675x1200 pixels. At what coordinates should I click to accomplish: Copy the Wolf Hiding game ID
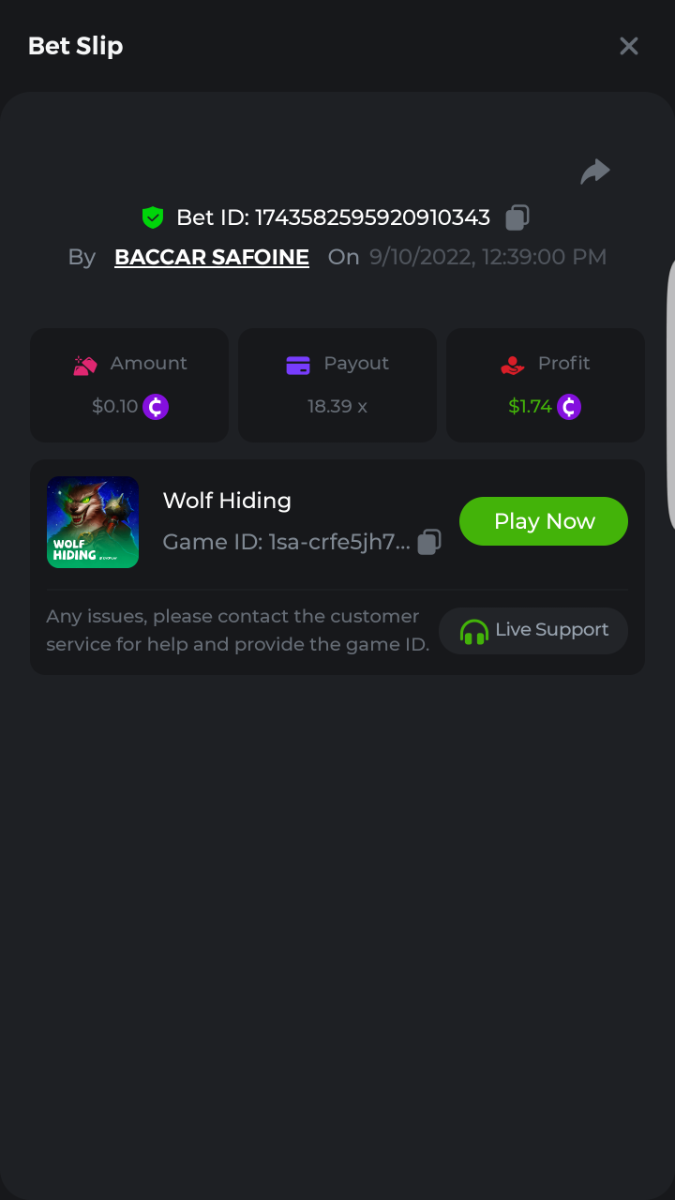[x=429, y=542]
